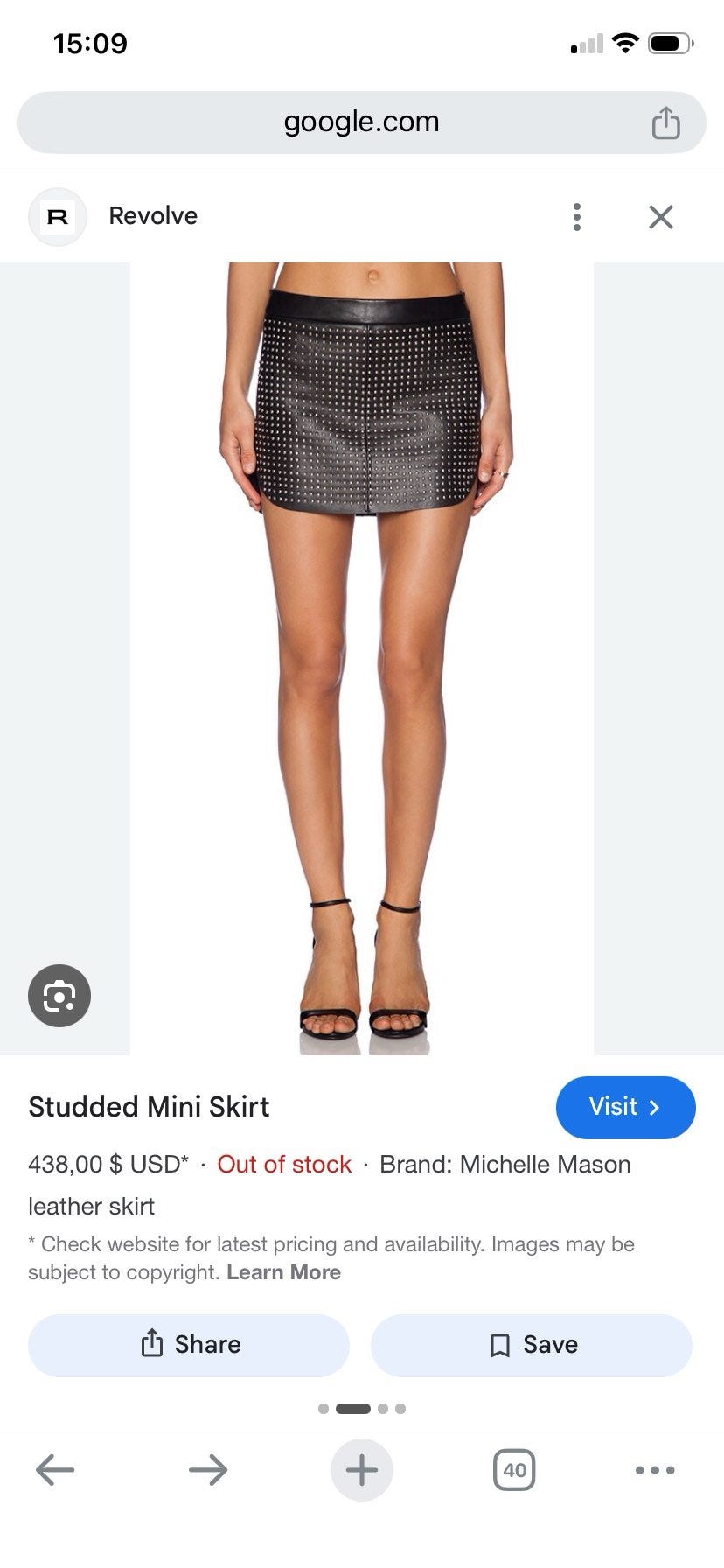Open a new browser tab
The width and height of the screenshot is (724, 1568).
361,1470
